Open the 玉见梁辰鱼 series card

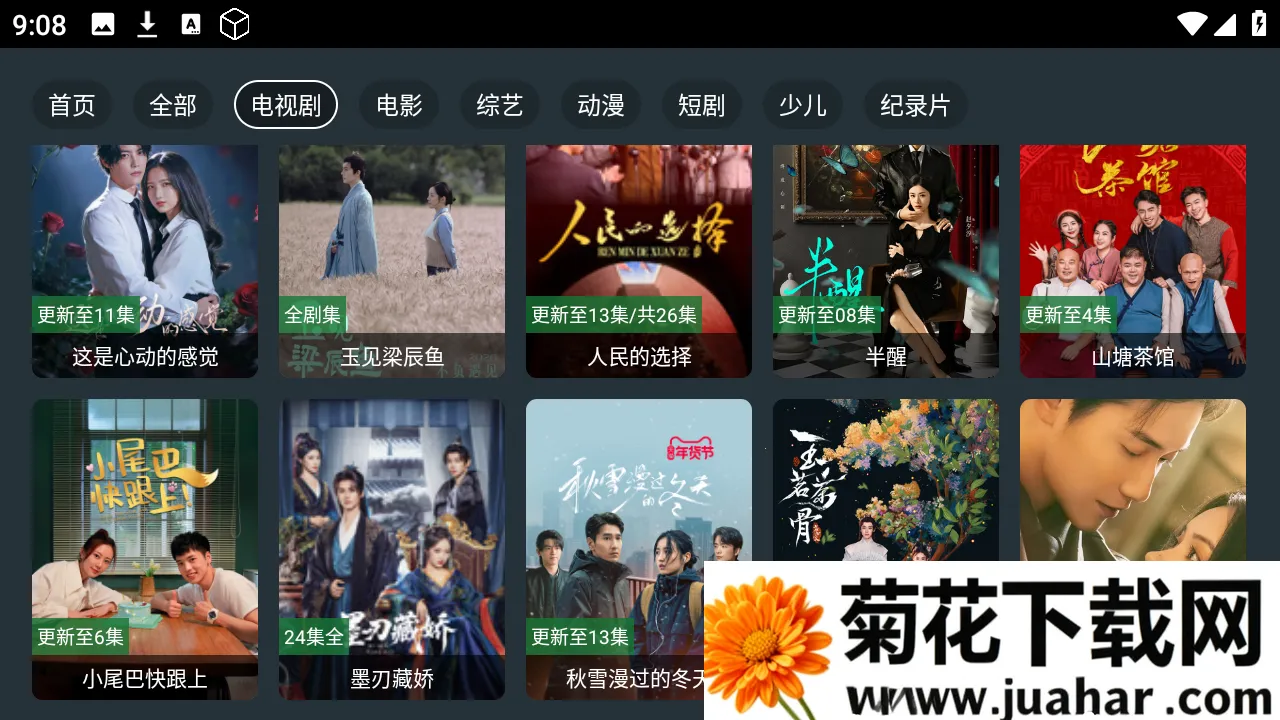(x=392, y=260)
